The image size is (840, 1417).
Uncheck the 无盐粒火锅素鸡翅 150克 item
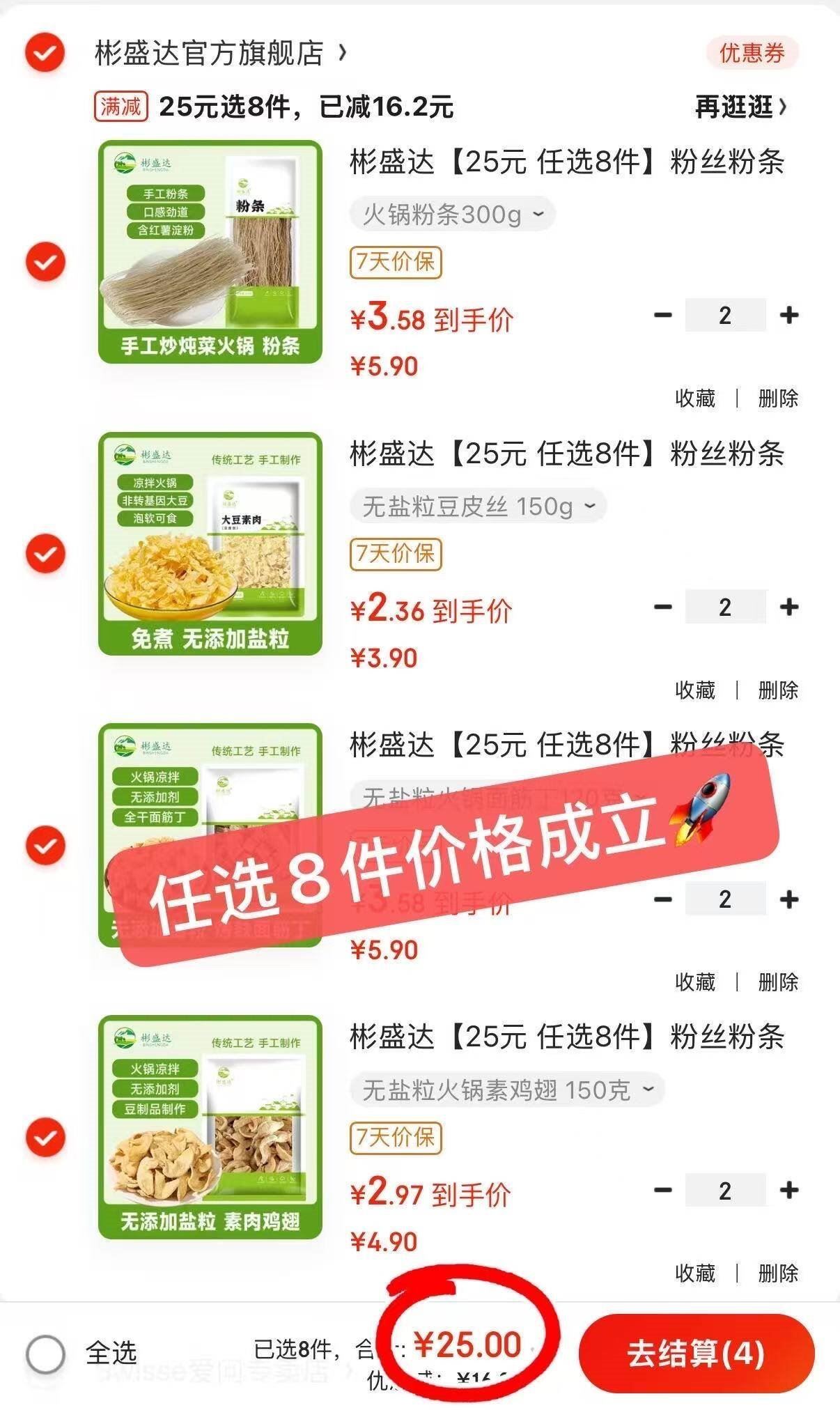(45, 1138)
